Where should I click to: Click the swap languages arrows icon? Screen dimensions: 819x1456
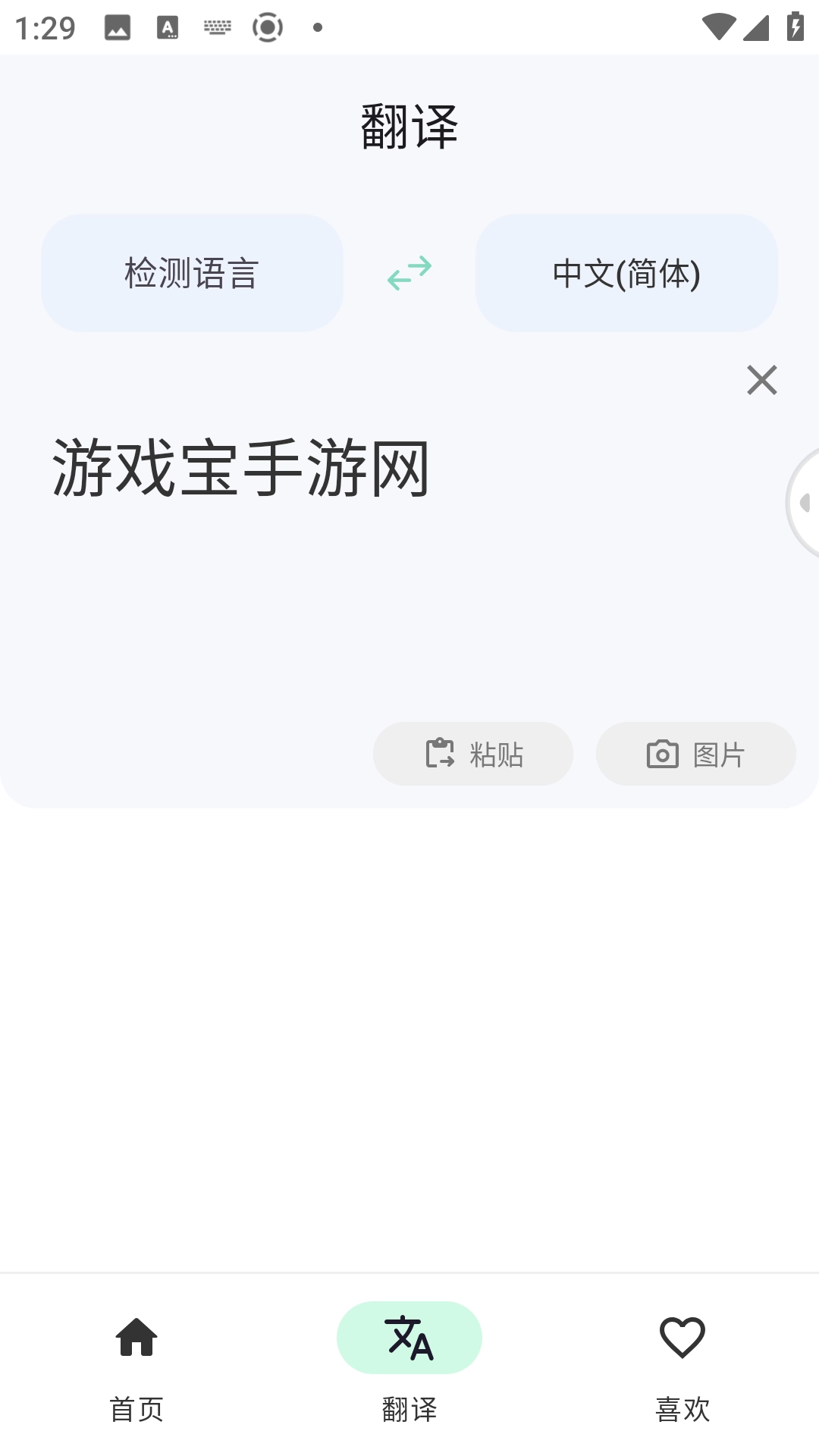point(409,273)
